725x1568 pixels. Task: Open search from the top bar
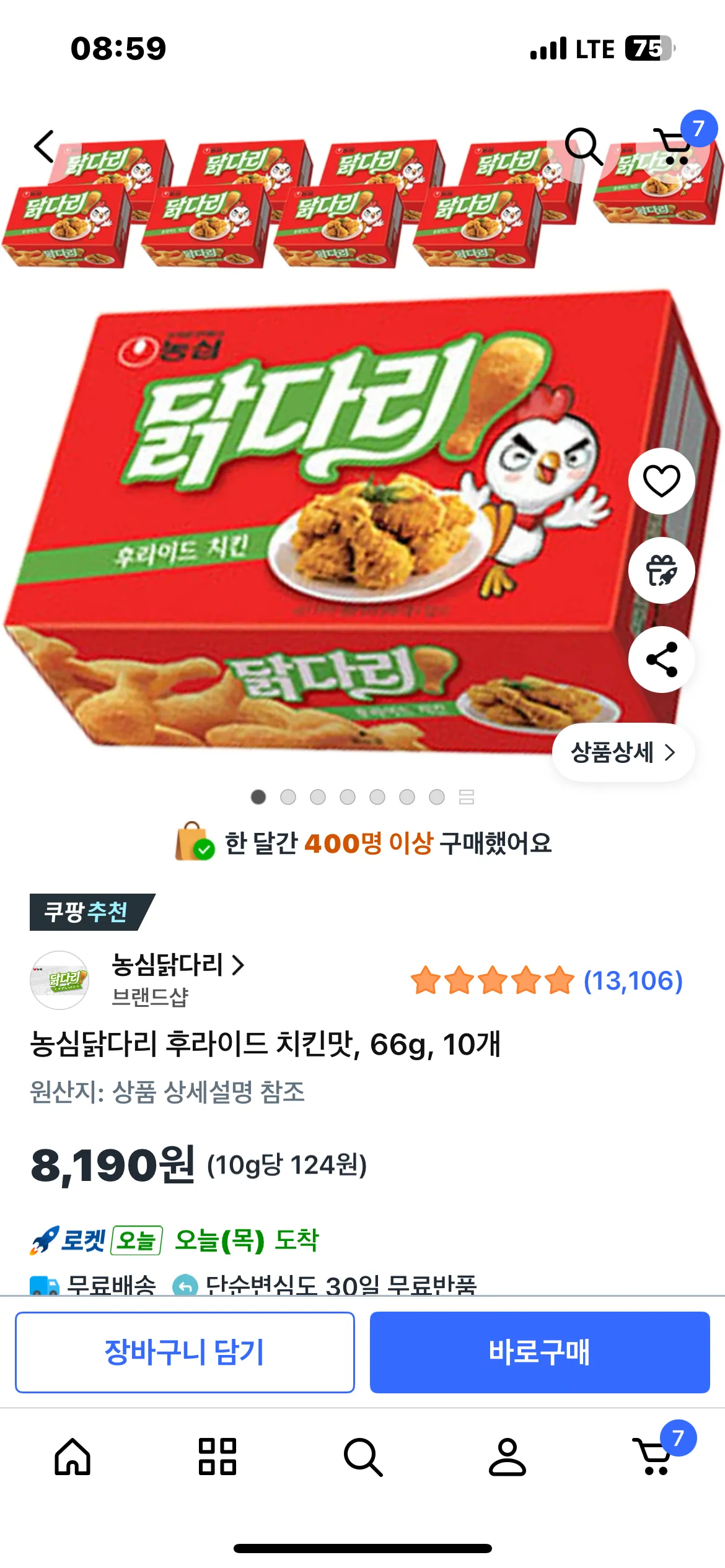point(583,147)
